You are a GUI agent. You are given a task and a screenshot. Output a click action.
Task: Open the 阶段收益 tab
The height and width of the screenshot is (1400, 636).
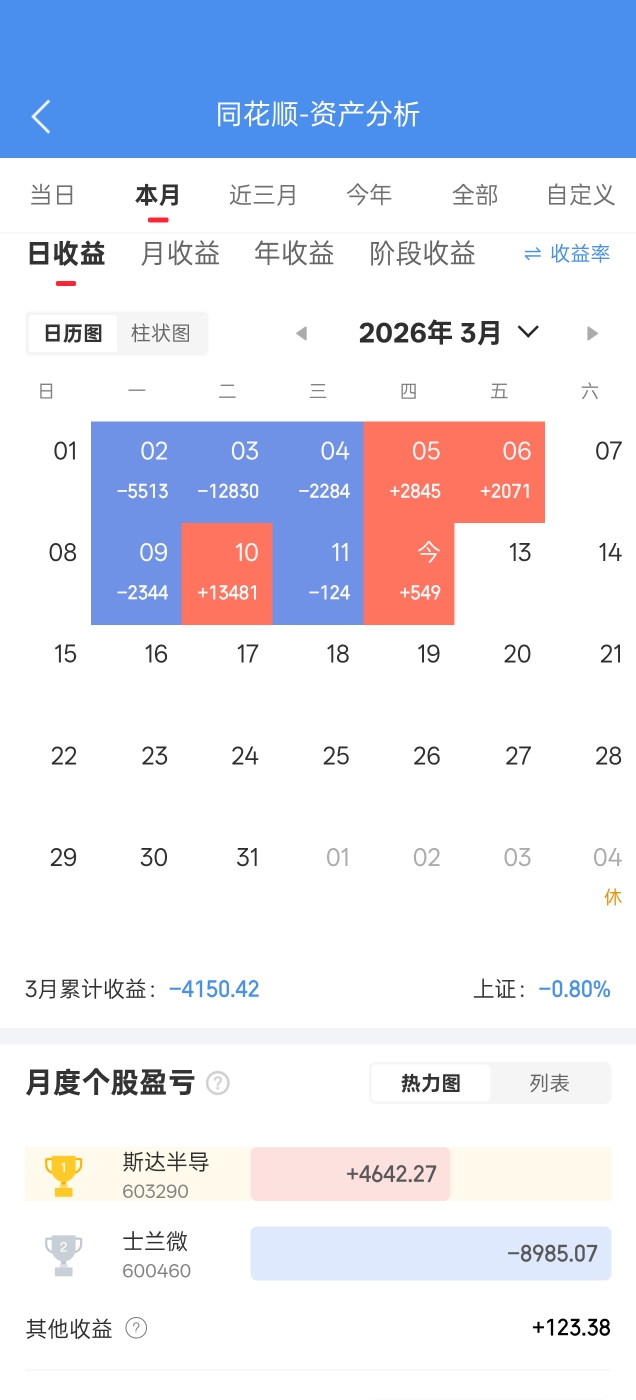[422, 254]
